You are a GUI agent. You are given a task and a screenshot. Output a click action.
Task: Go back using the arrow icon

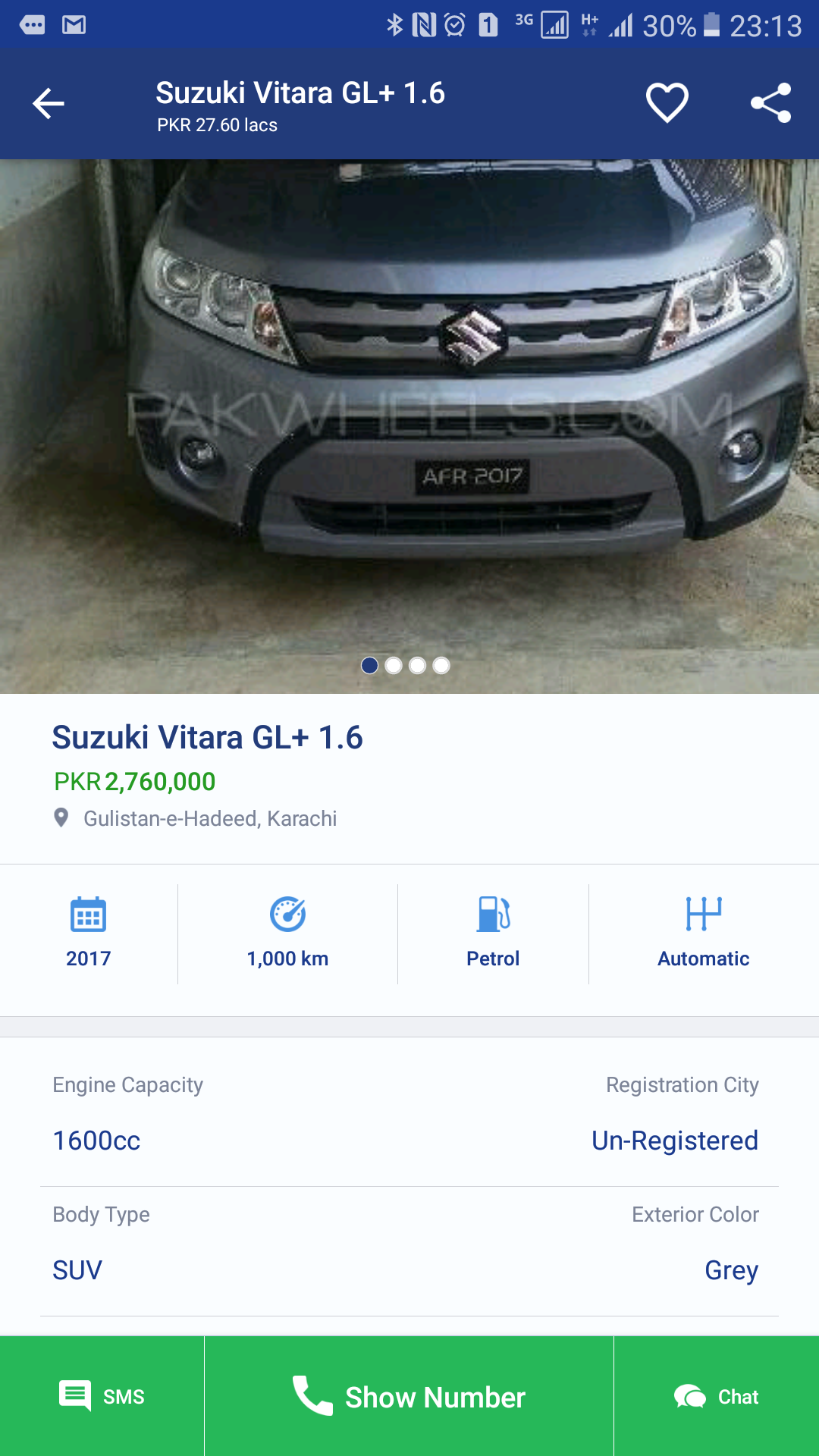[49, 104]
